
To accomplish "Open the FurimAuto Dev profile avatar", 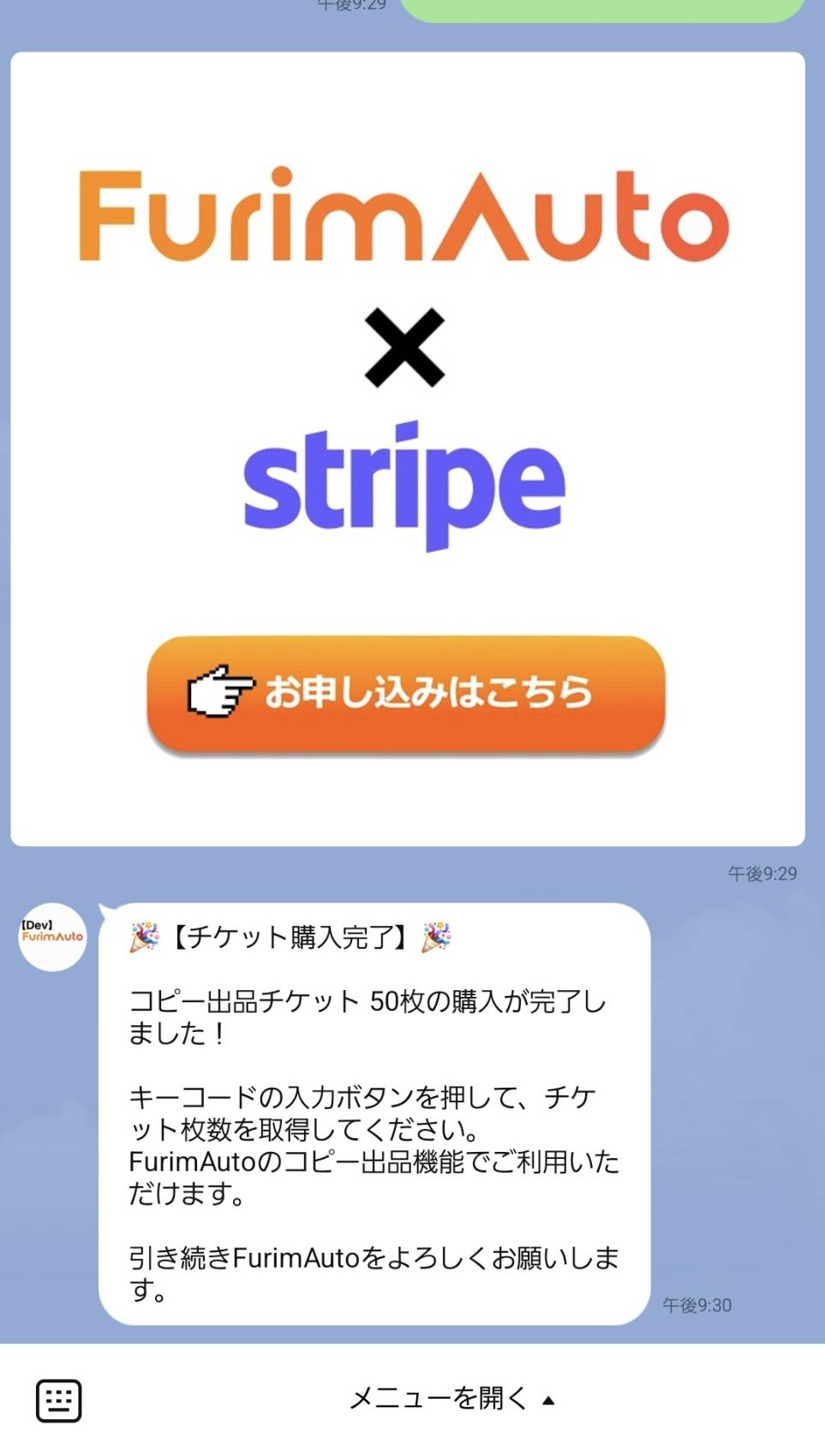I will point(53,936).
